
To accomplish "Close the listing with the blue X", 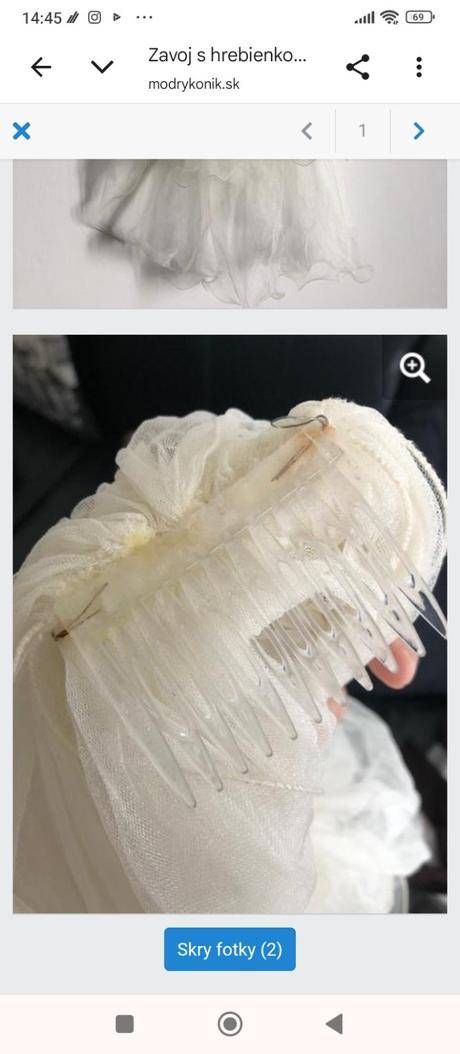I will tap(22, 130).
